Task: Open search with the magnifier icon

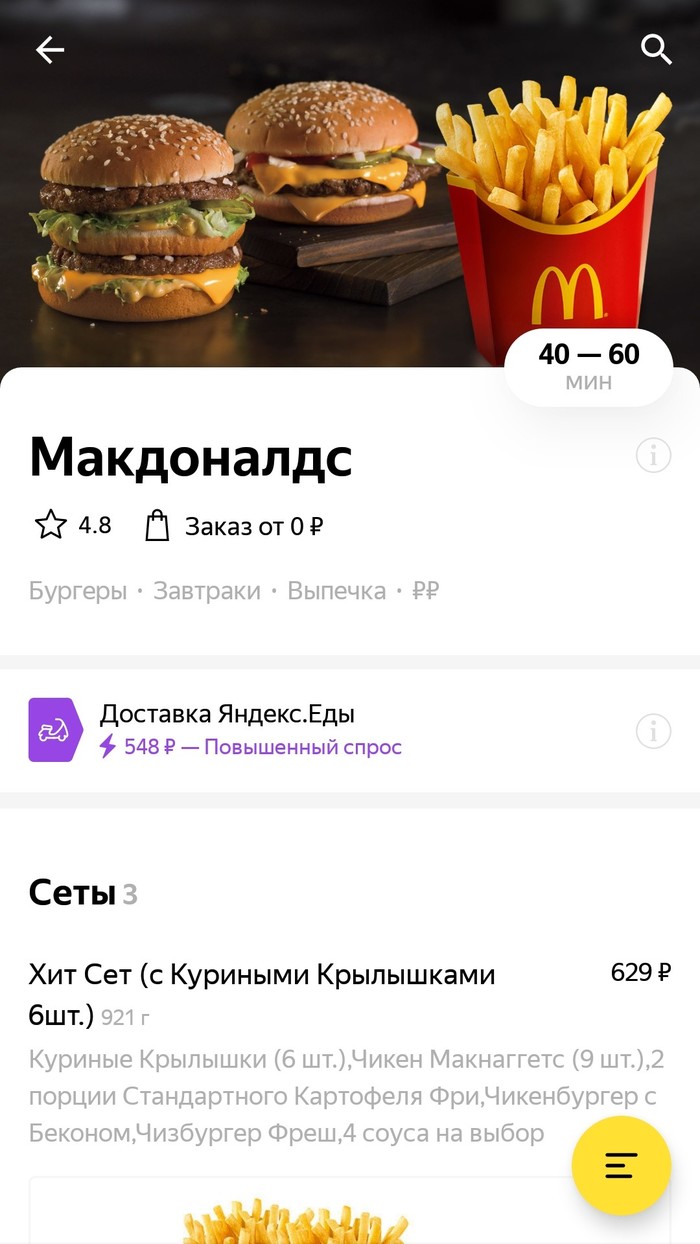Action: [655, 49]
